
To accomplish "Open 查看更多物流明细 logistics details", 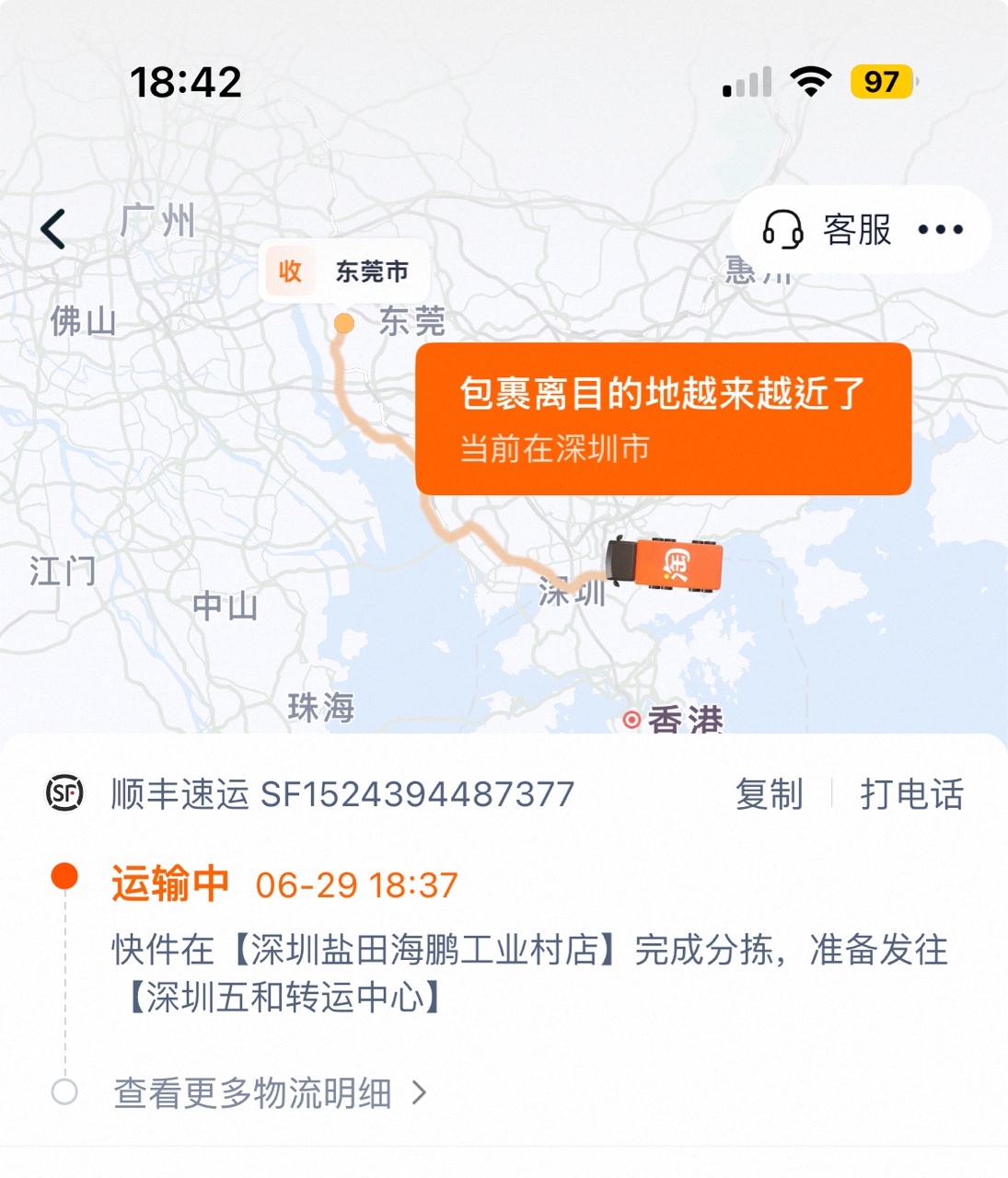I will click(269, 1093).
